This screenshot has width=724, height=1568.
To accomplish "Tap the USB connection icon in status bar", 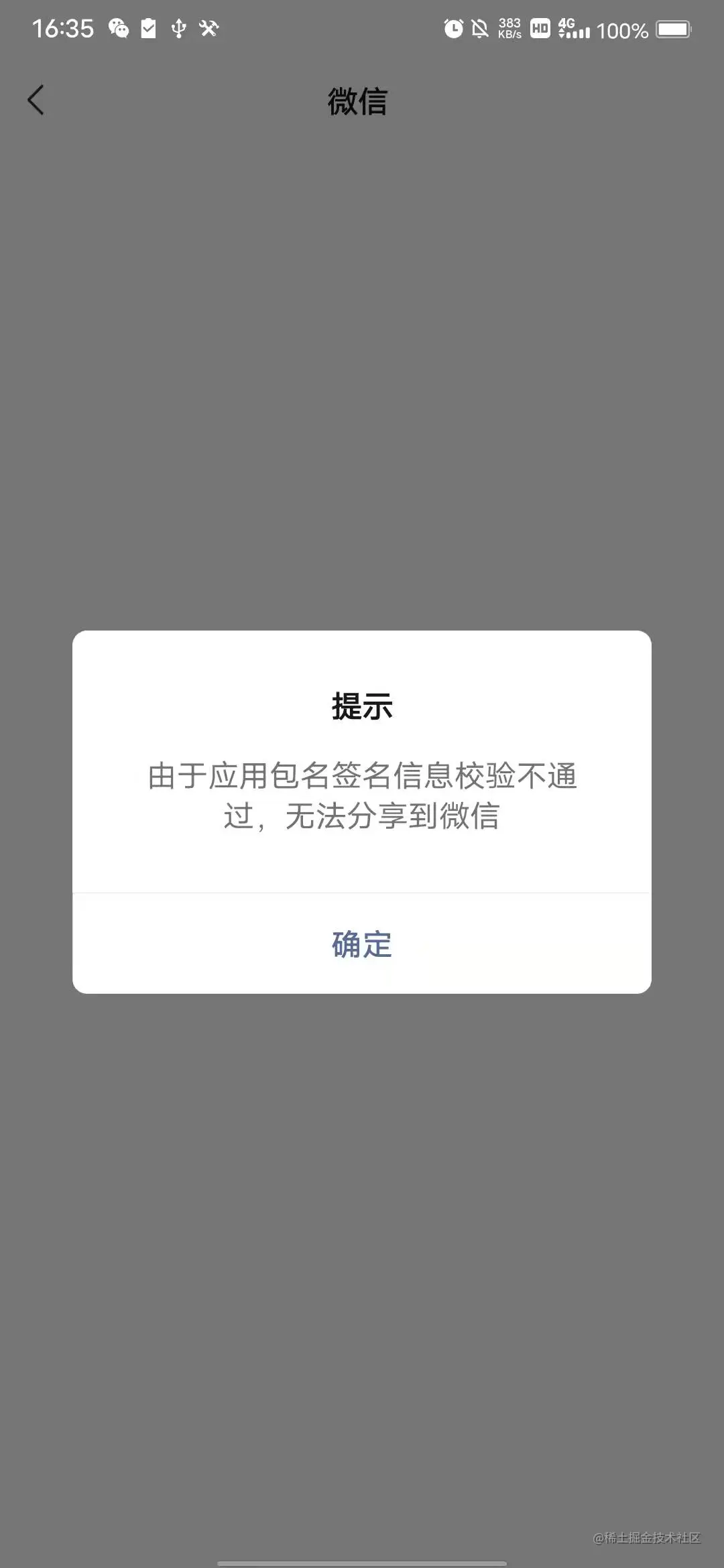I will (x=178, y=29).
